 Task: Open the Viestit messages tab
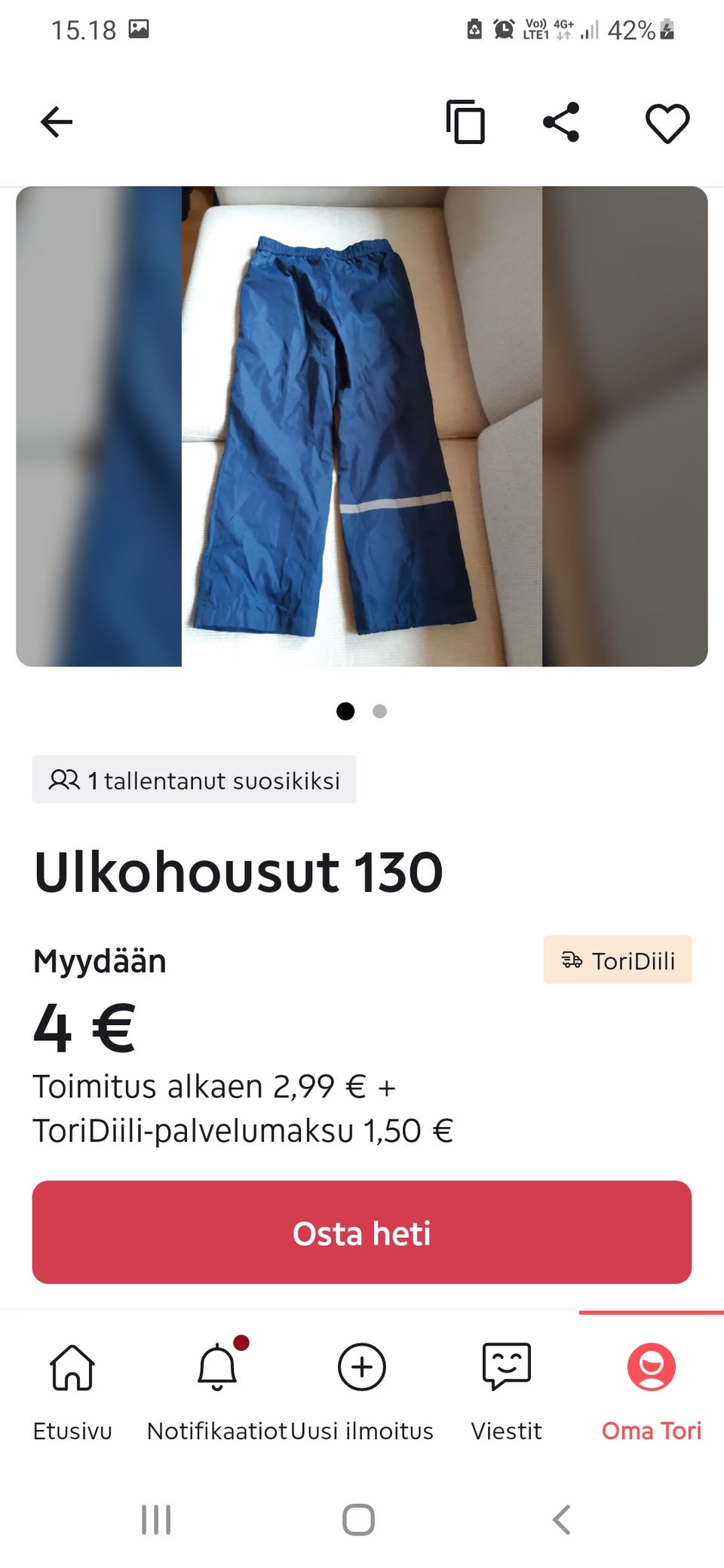(x=507, y=1392)
